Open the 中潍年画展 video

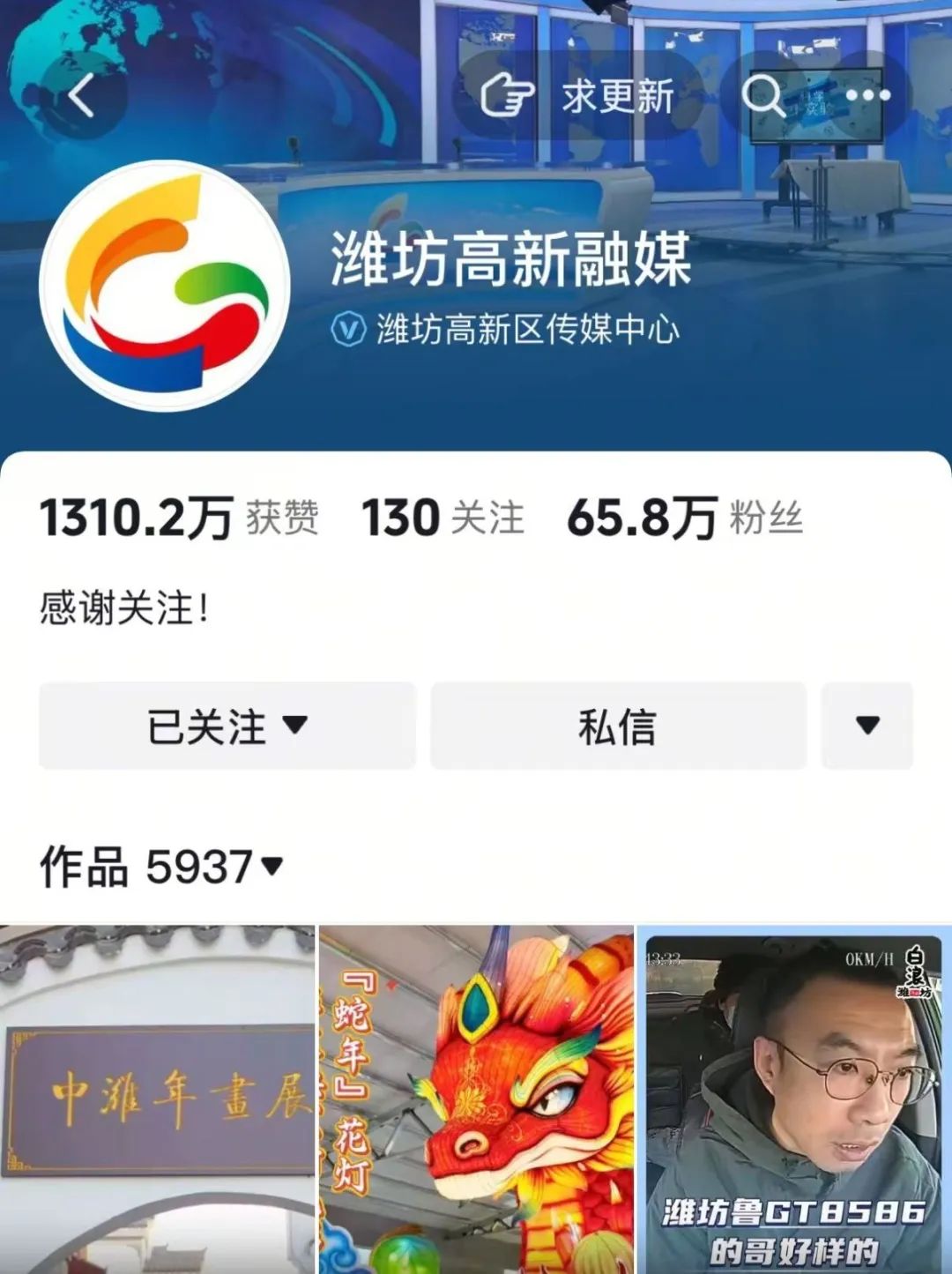[157, 1099]
